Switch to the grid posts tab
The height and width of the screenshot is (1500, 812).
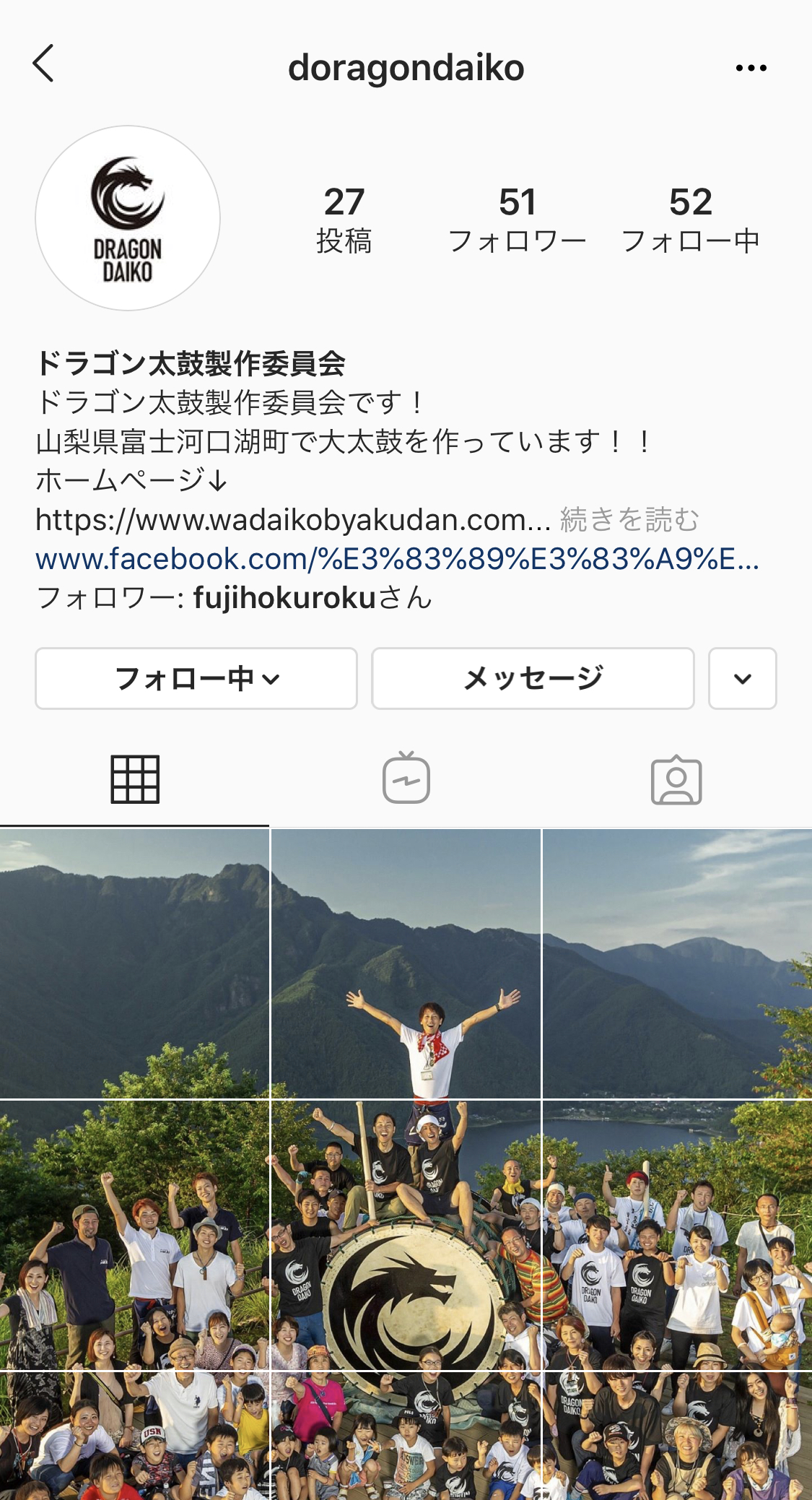(135, 780)
